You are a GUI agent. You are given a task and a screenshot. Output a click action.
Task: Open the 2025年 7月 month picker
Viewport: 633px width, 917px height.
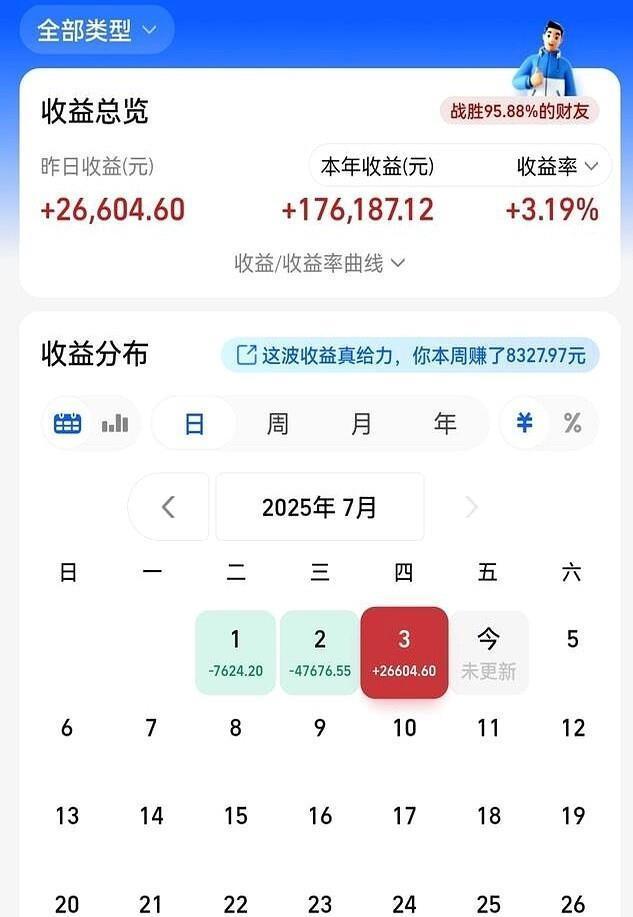[320, 507]
